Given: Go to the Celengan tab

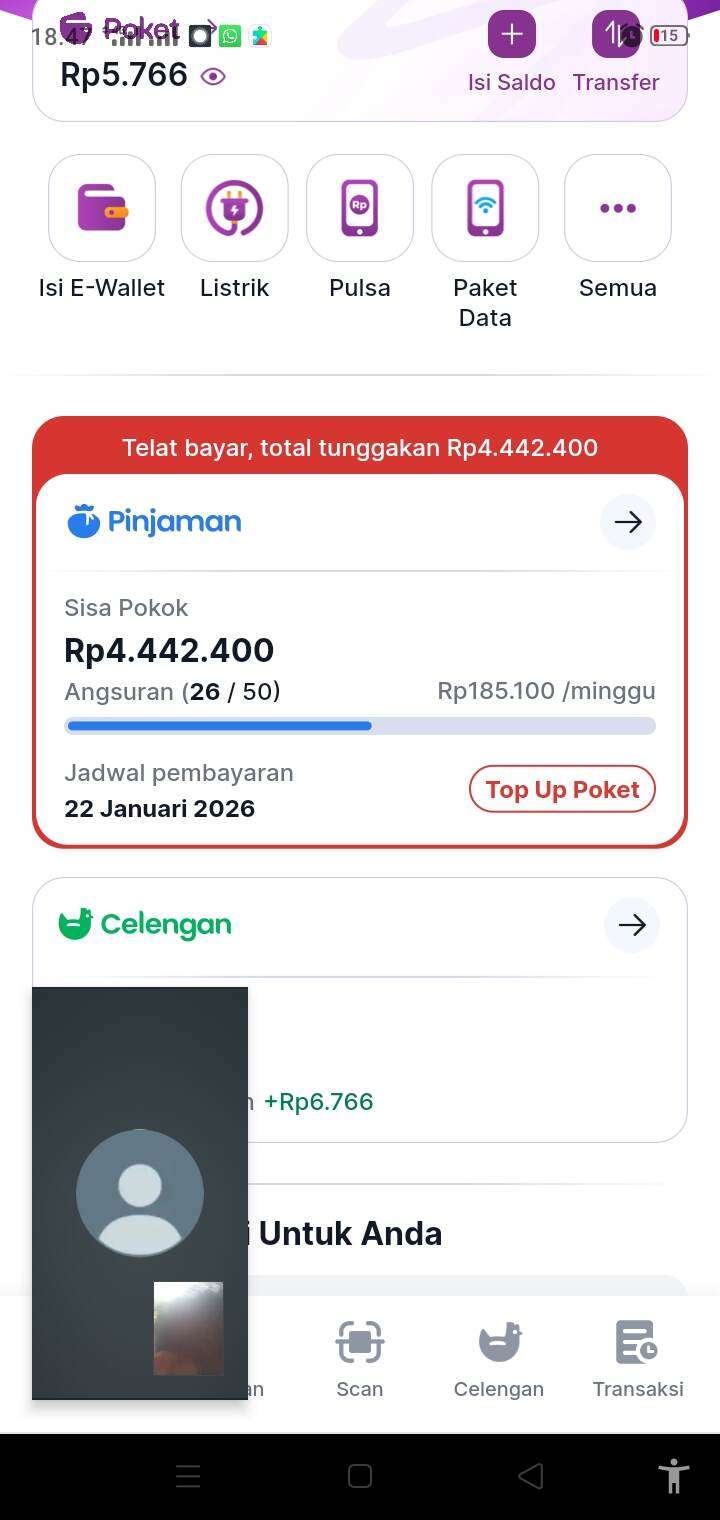Looking at the screenshot, I should [x=499, y=1358].
